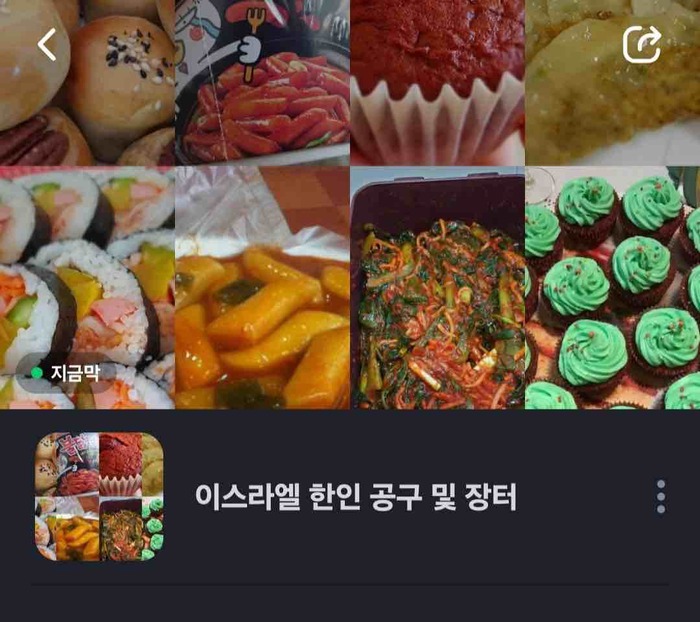Screen dimensions: 700x622
Task: Tap the 지금막 status chip
Action: tap(62, 372)
